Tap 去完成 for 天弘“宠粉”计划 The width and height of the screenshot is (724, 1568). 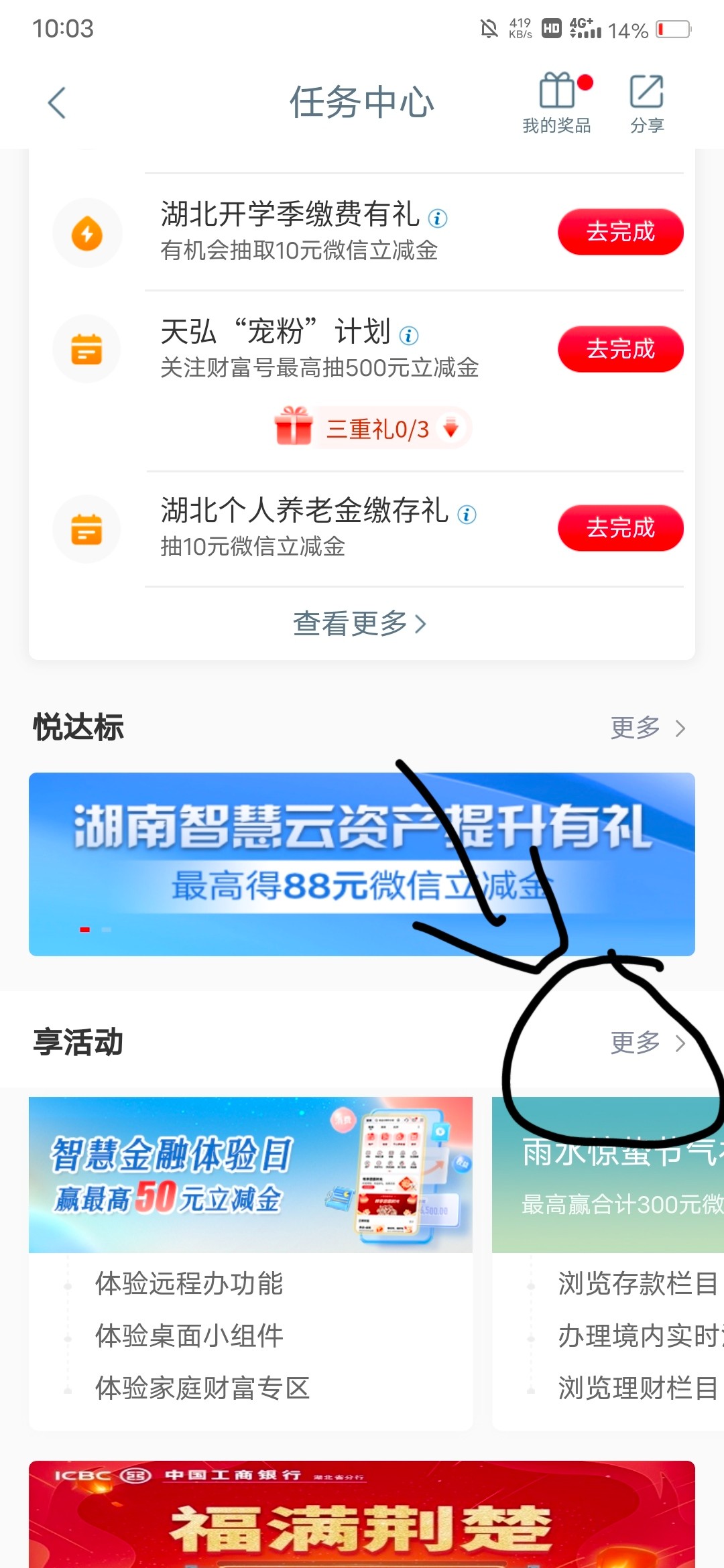coord(620,349)
